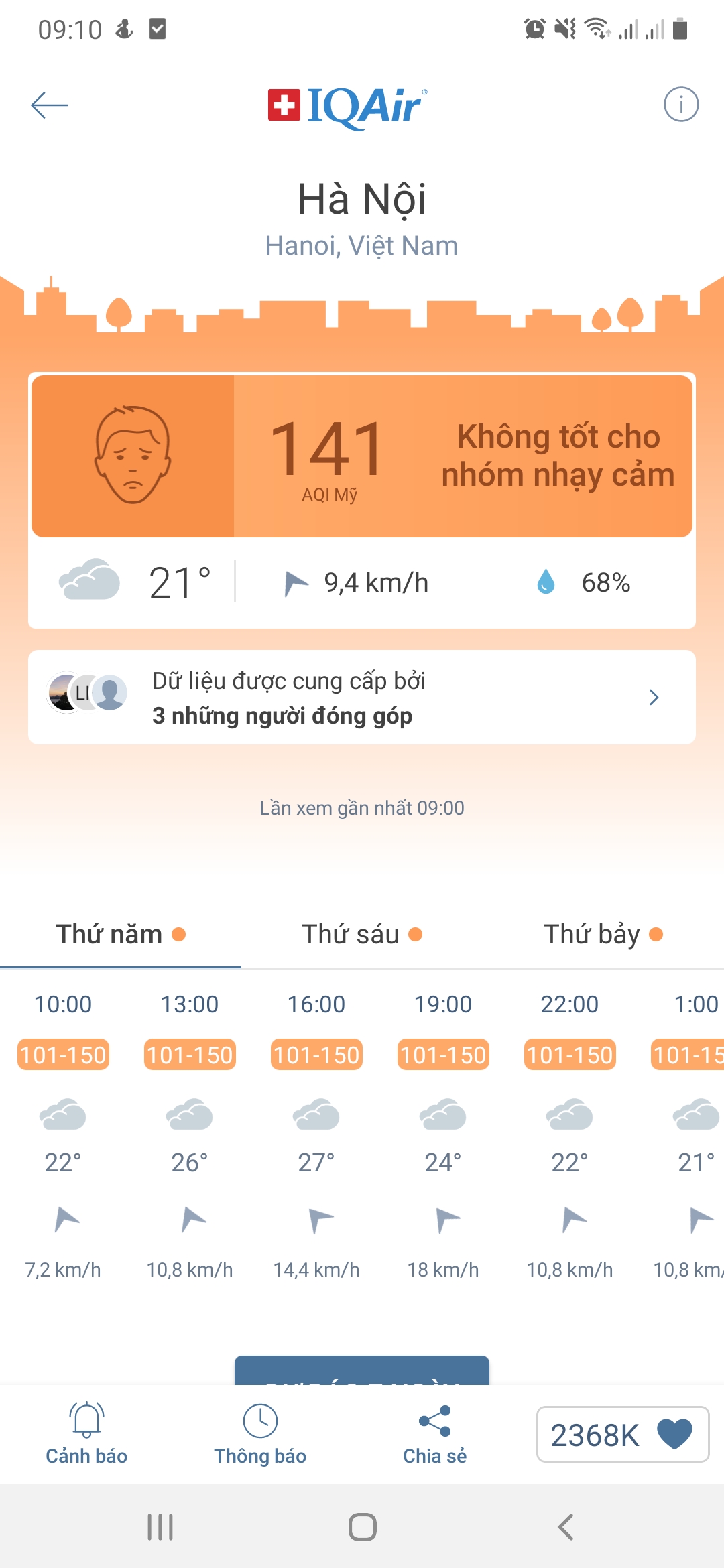
Task: Go back using the top-left arrow
Action: (50, 105)
